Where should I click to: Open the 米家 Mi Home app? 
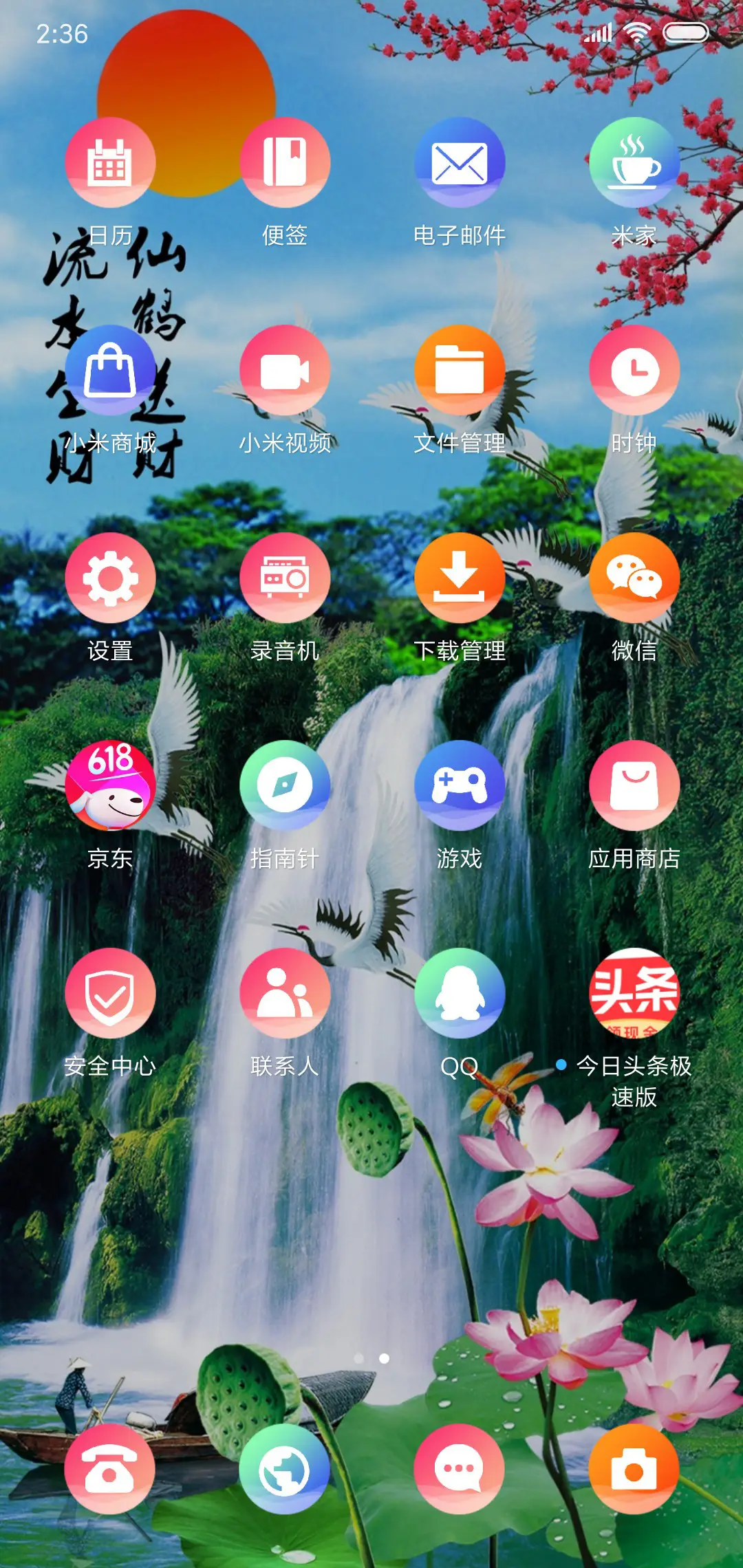[x=634, y=162]
